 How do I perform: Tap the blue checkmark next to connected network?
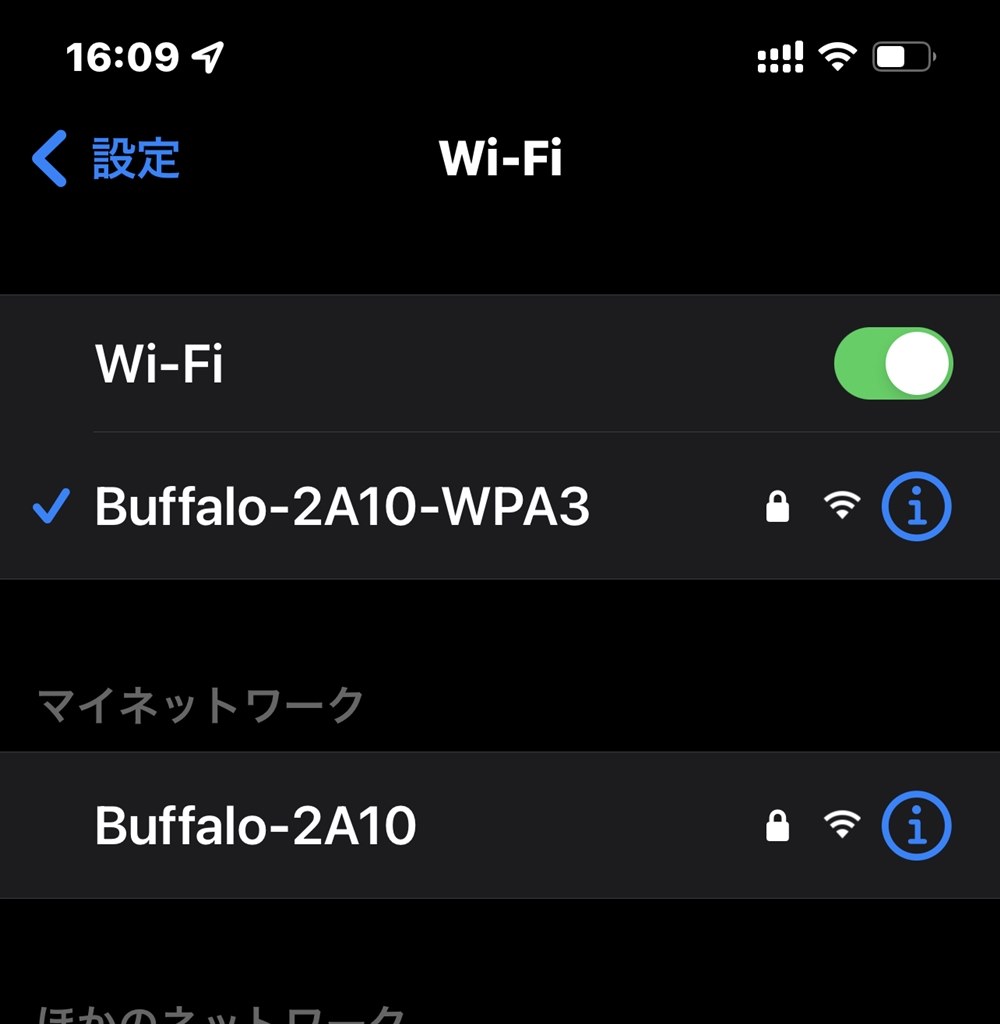tap(50, 506)
